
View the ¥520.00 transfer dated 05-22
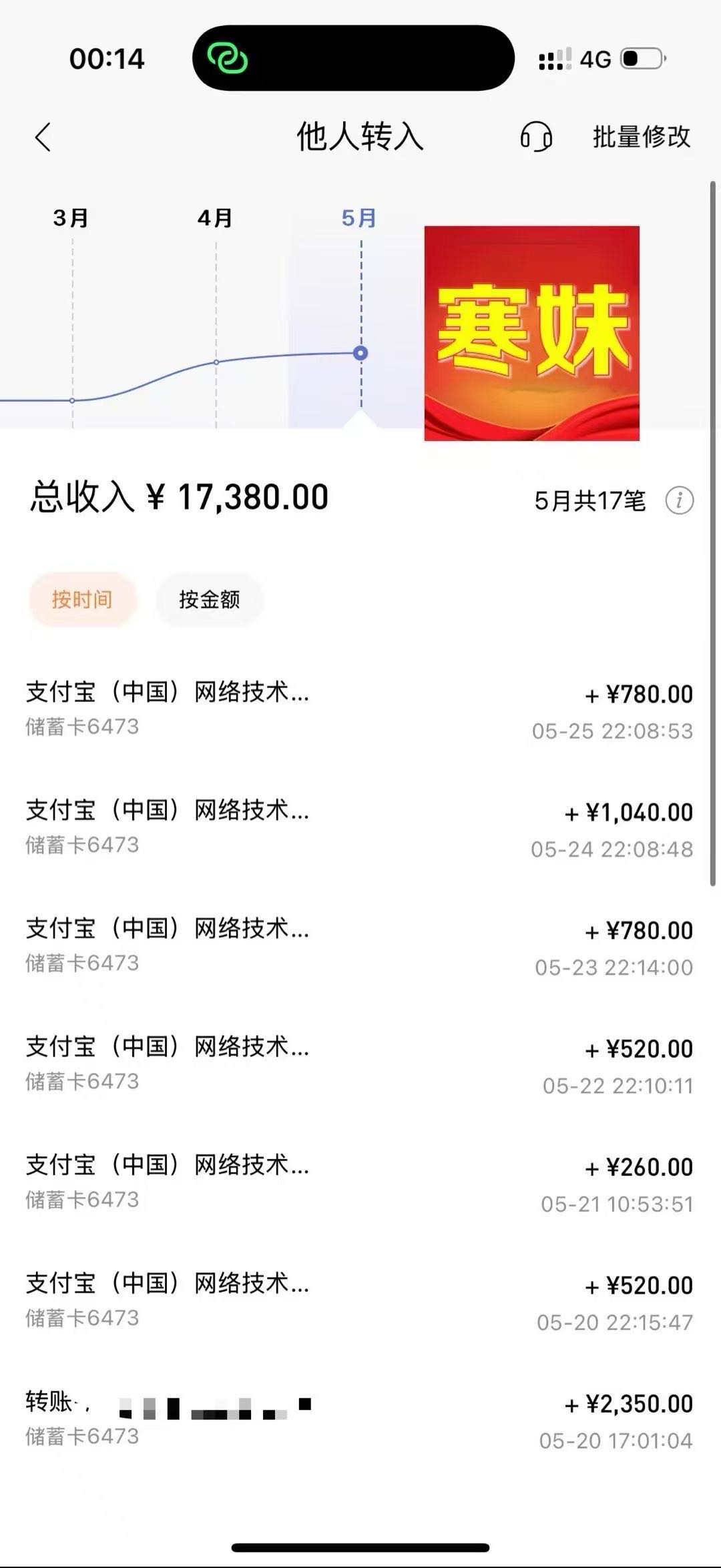(x=359, y=1065)
